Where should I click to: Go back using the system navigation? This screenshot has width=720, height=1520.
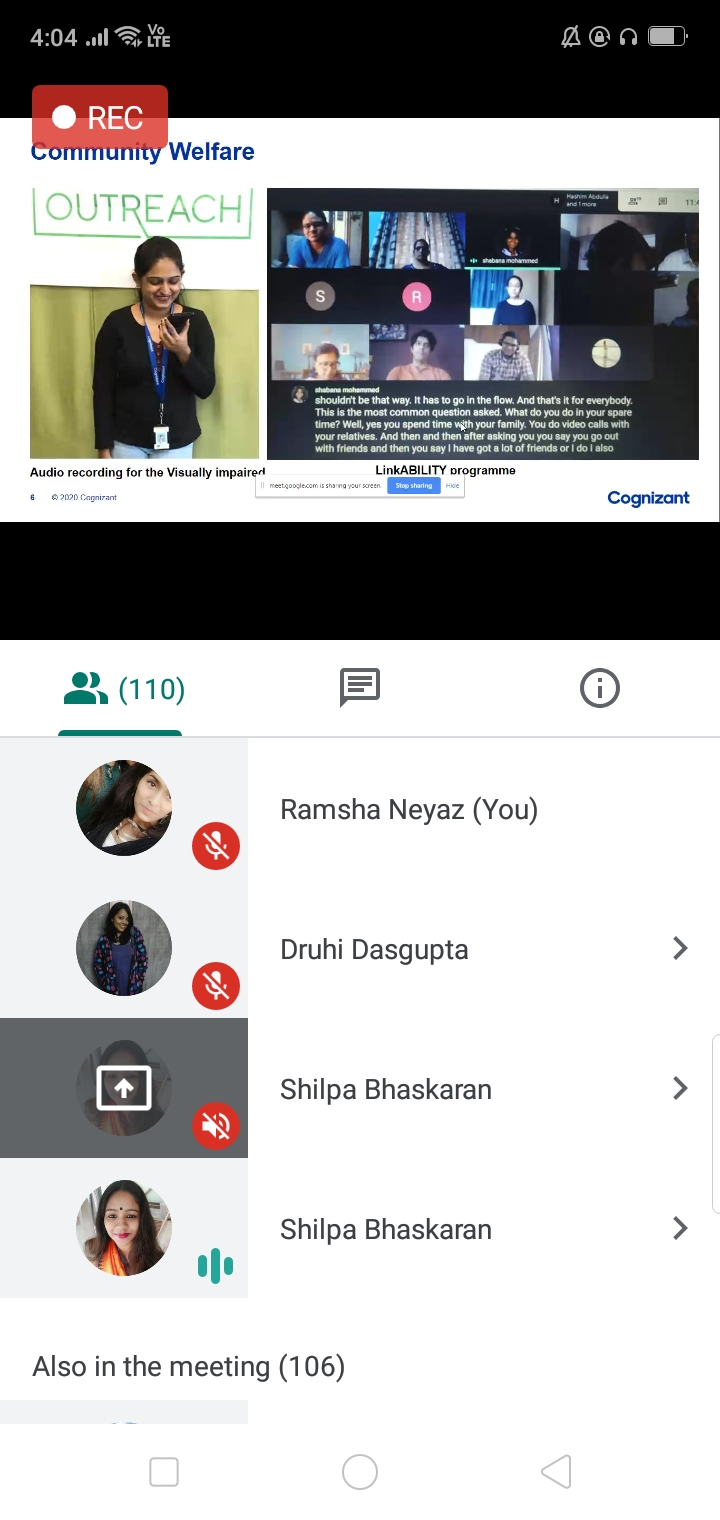coord(556,1472)
